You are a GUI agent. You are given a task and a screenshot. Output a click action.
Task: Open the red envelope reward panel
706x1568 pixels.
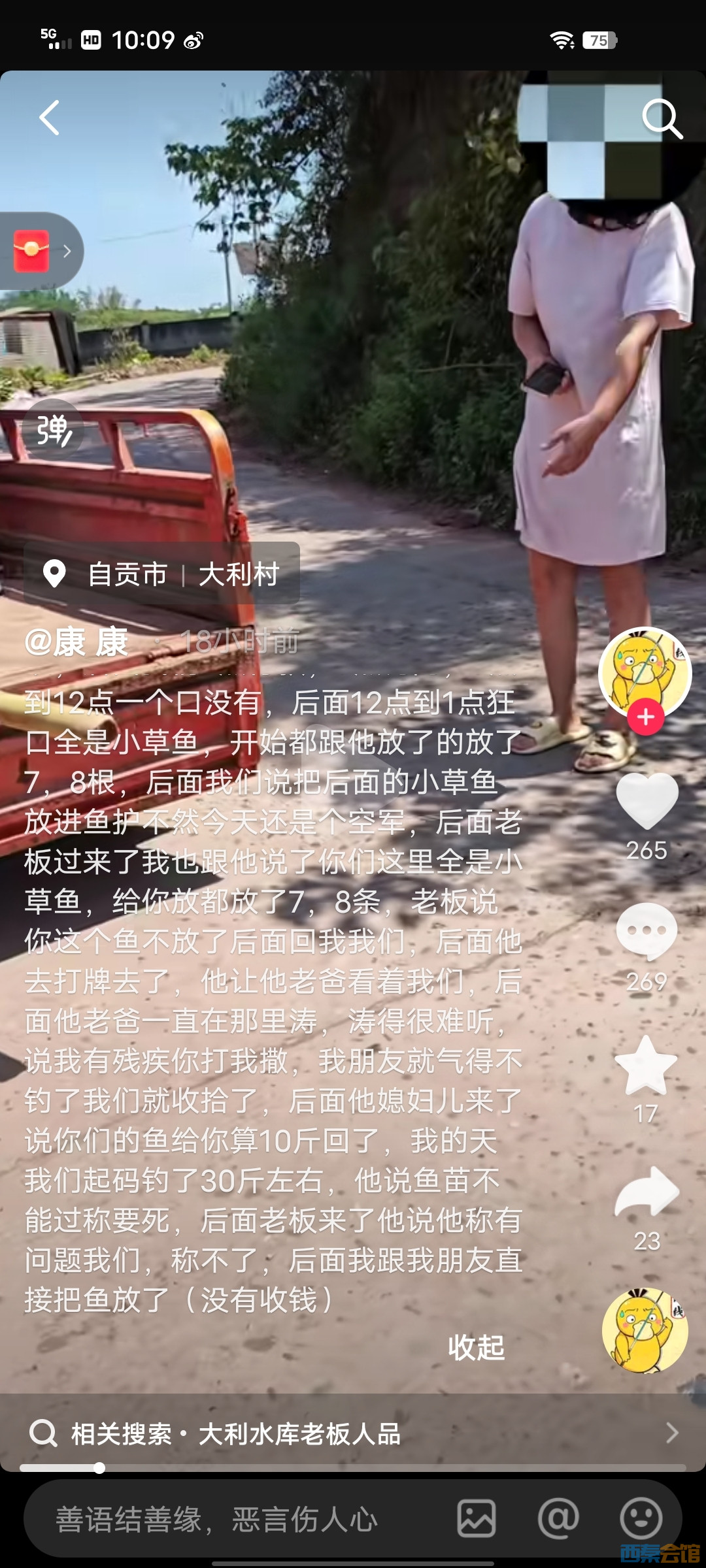(39, 251)
